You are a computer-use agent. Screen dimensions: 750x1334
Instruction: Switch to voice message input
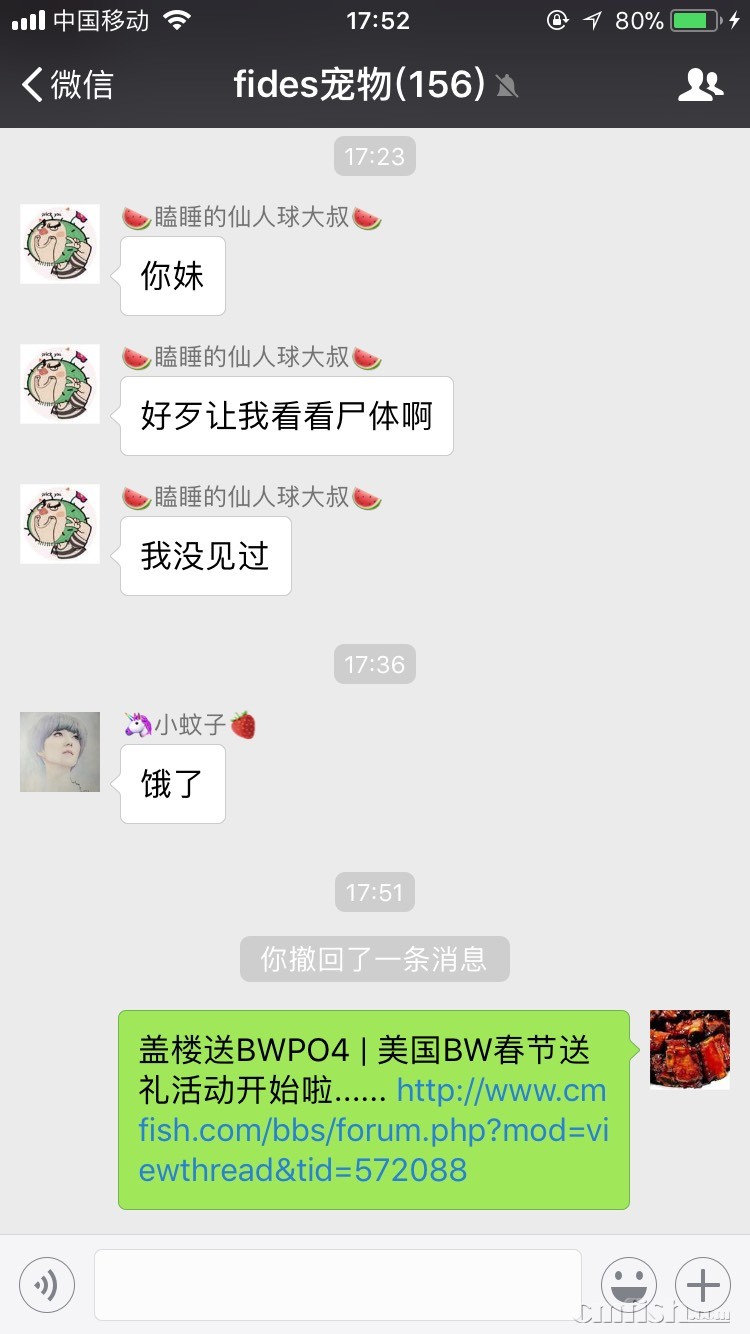pos(47,1285)
